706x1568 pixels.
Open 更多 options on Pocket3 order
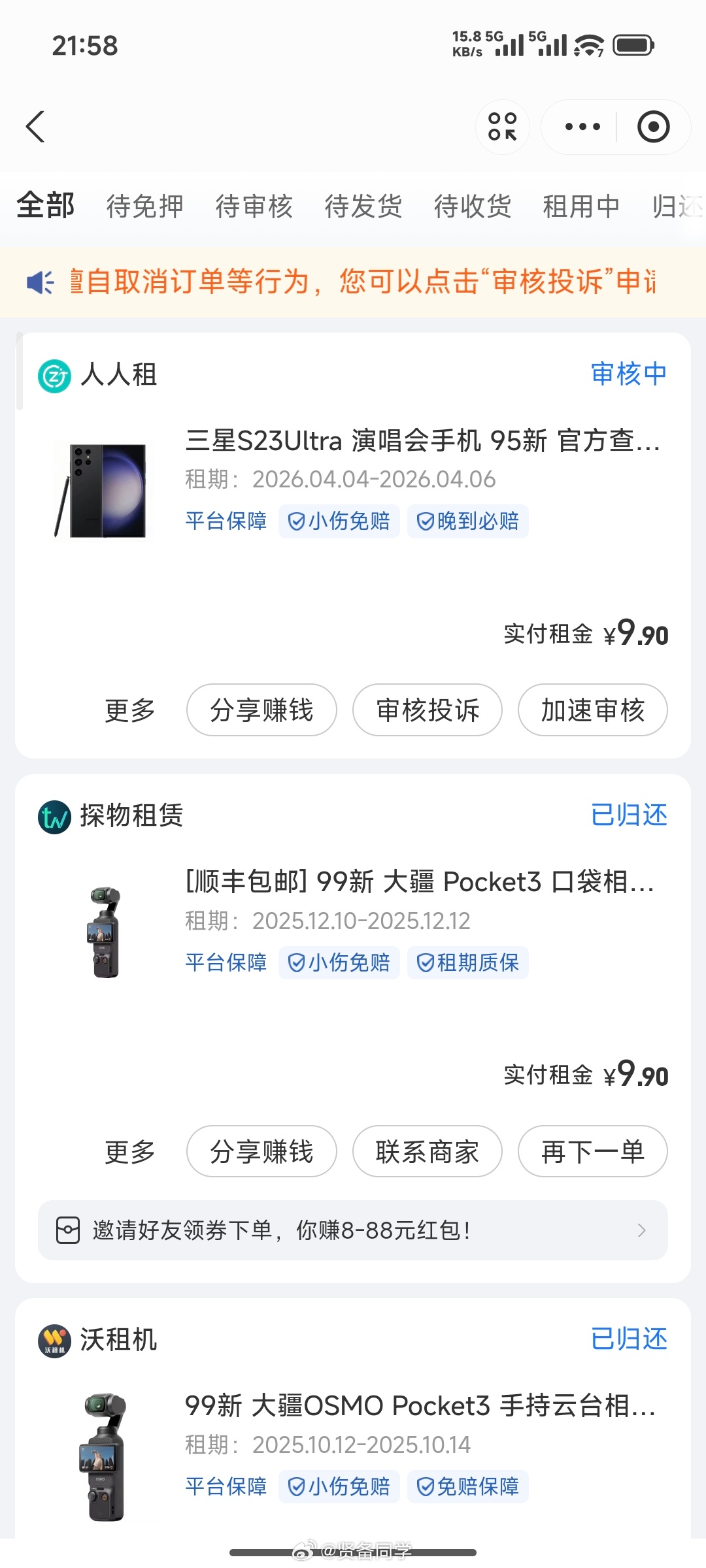(x=129, y=1152)
